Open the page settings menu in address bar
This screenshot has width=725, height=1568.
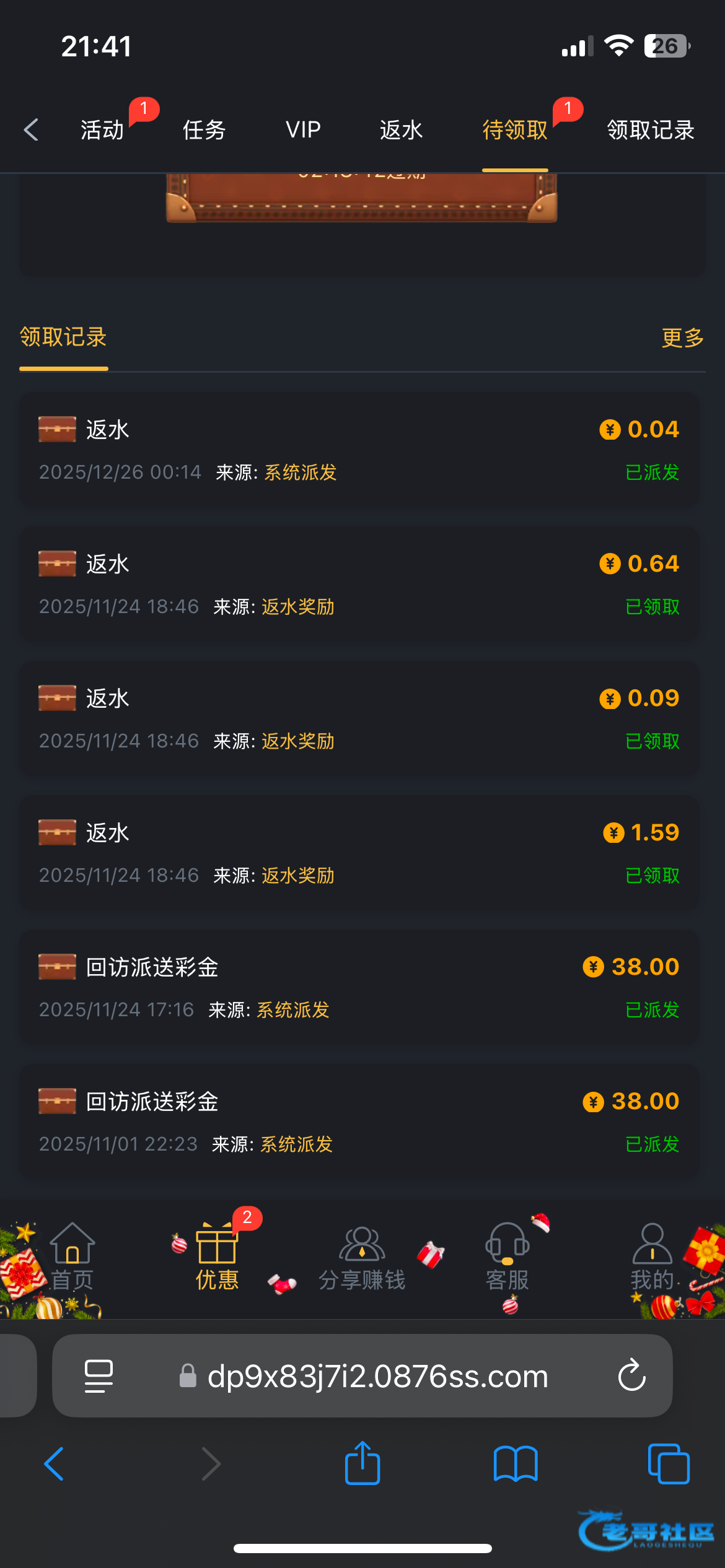pos(99,1375)
